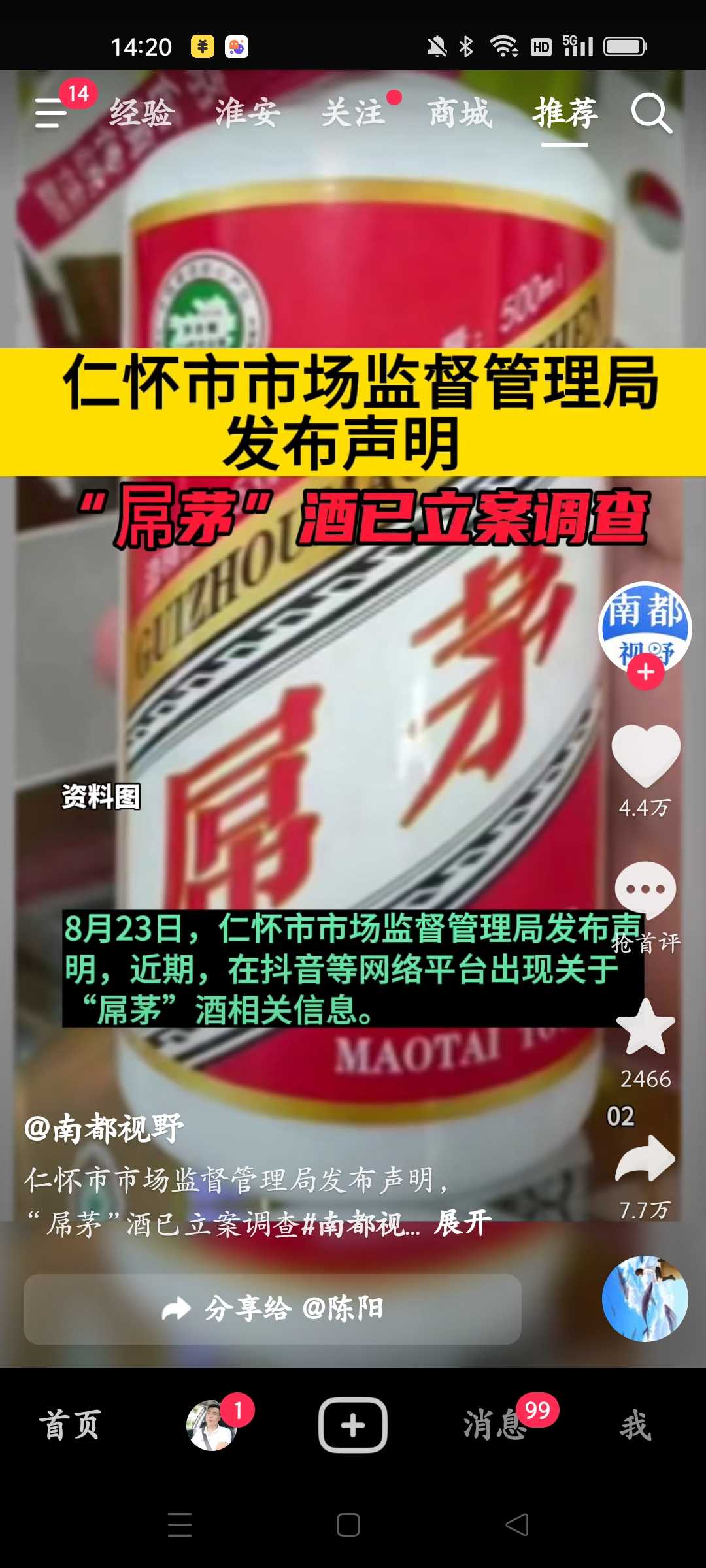Open 消息 messages tab
The height and width of the screenshot is (1568, 706).
click(496, 1425)
